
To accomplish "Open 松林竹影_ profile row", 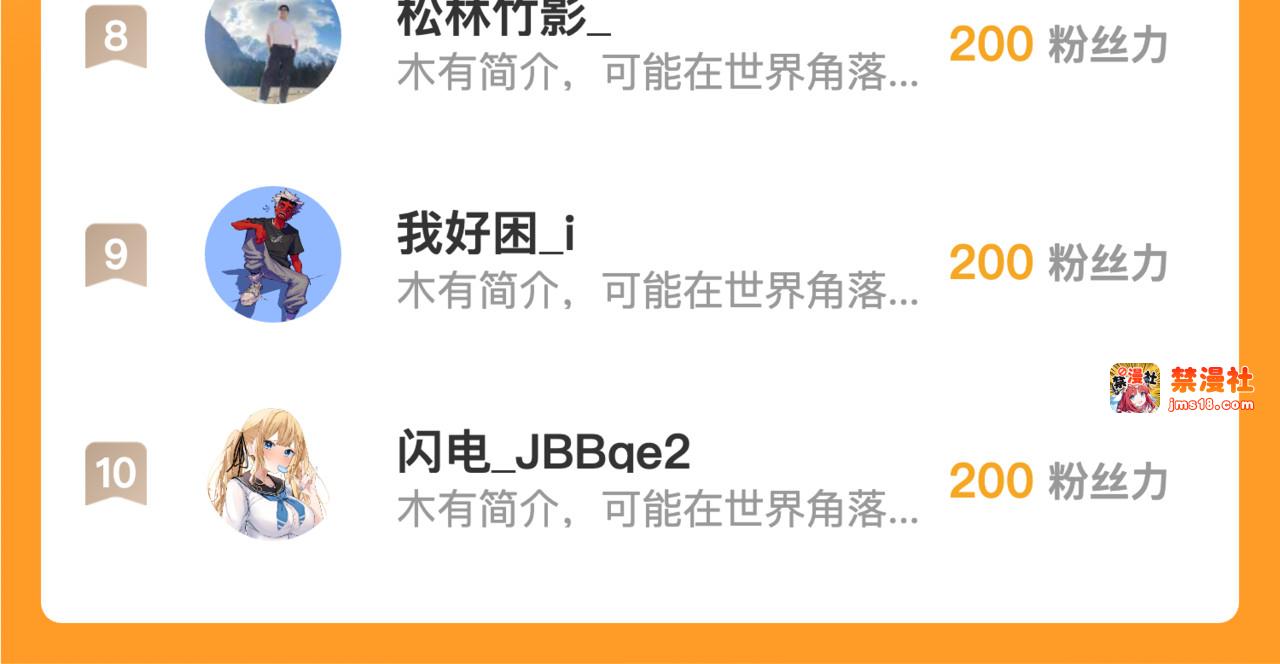I will pyautogui.click(x=640, y=45).
